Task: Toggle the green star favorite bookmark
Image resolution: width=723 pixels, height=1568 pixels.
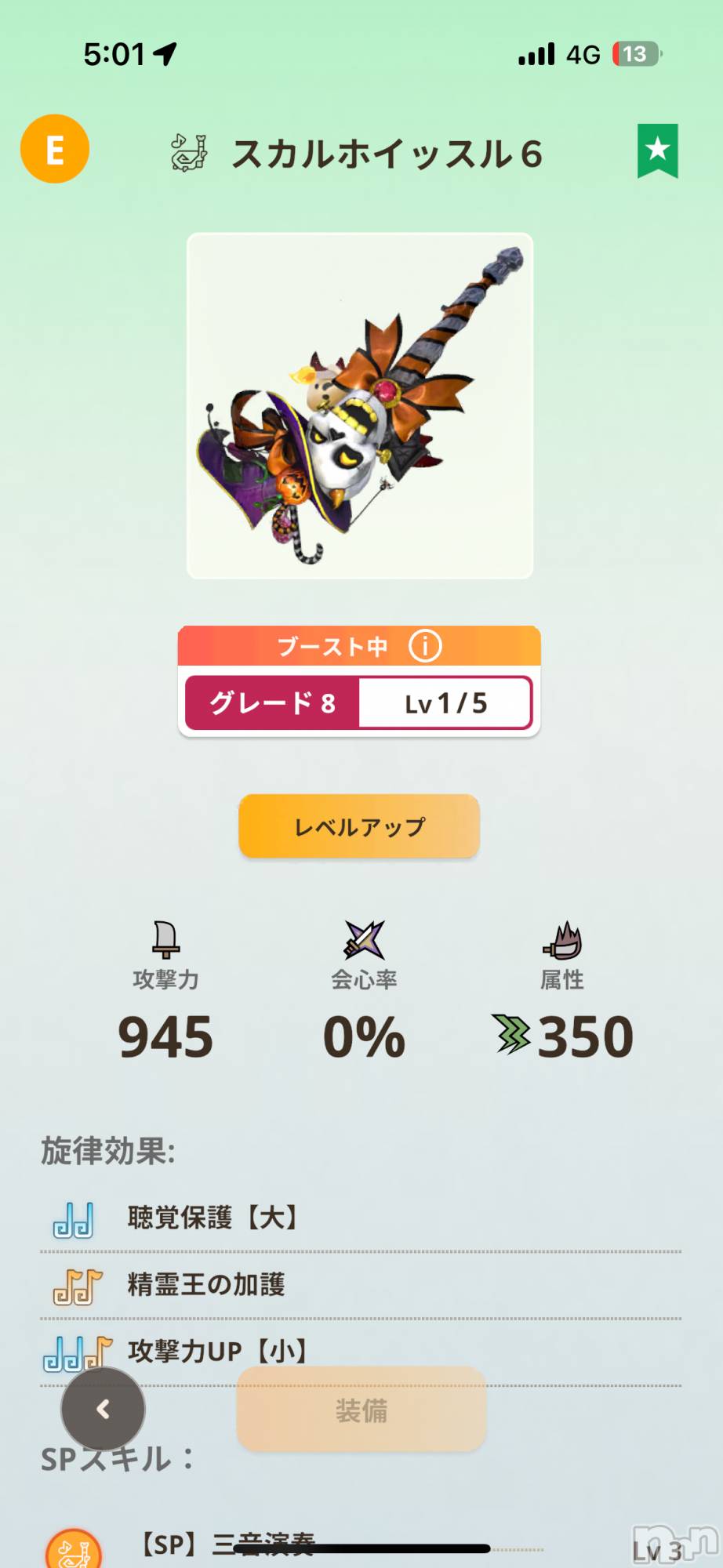Action: point(657,150)
